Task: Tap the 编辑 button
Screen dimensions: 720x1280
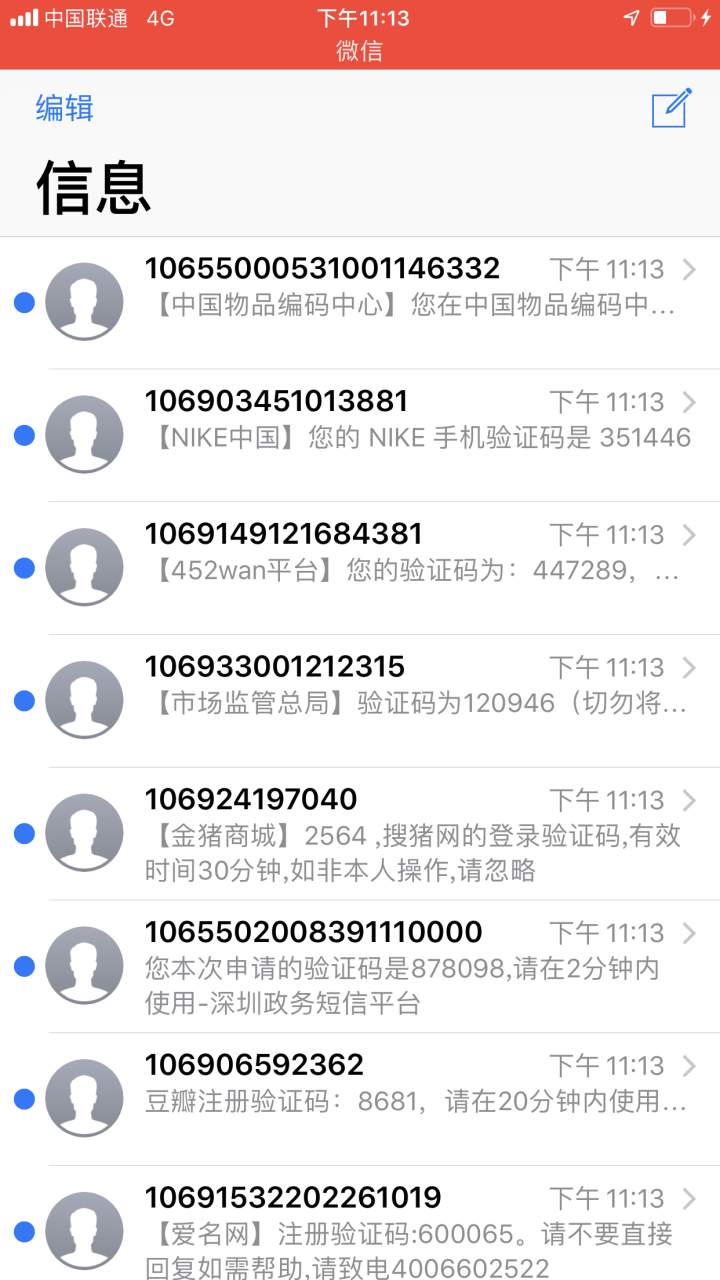Action: [65, 108]
